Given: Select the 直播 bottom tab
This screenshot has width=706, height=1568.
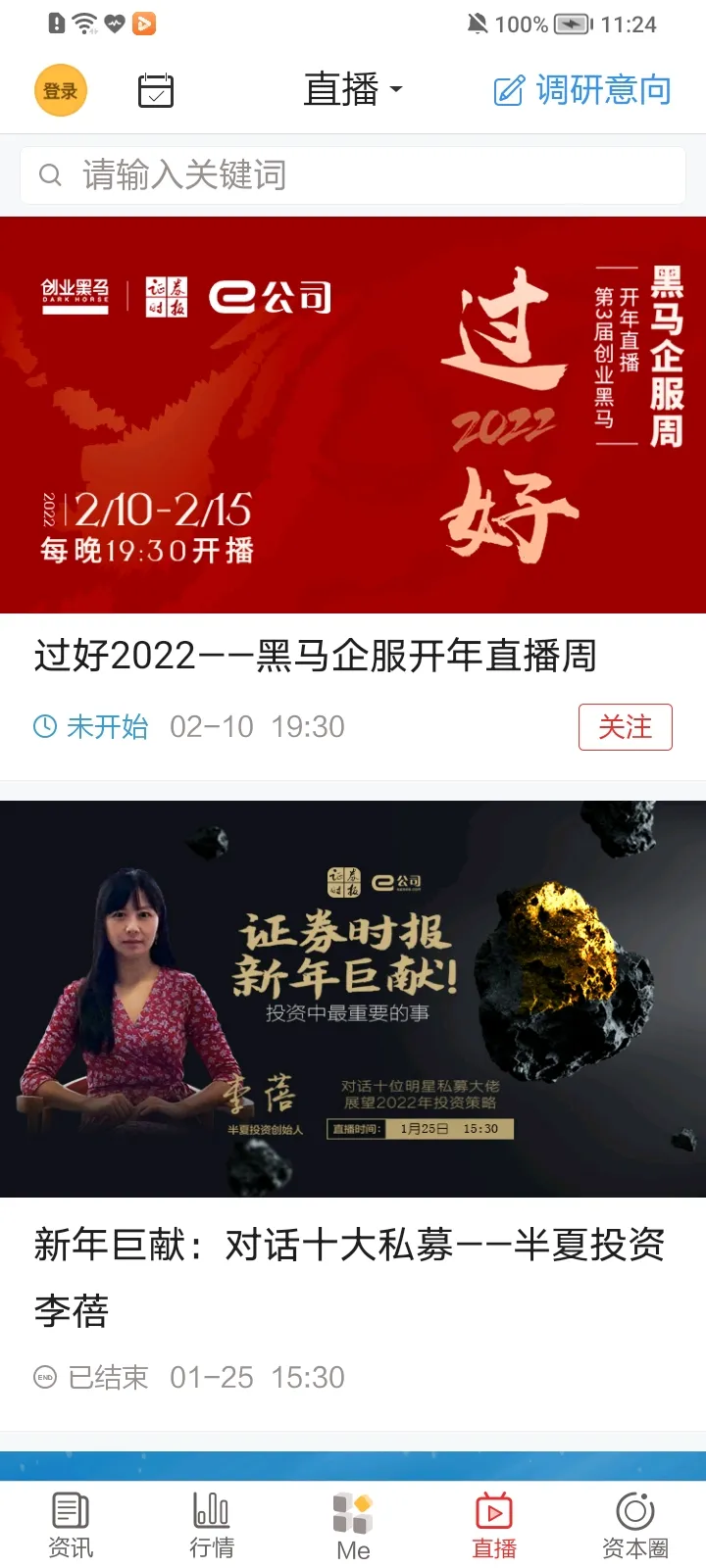Looking at the screenshot, I should click(494, 1525).
